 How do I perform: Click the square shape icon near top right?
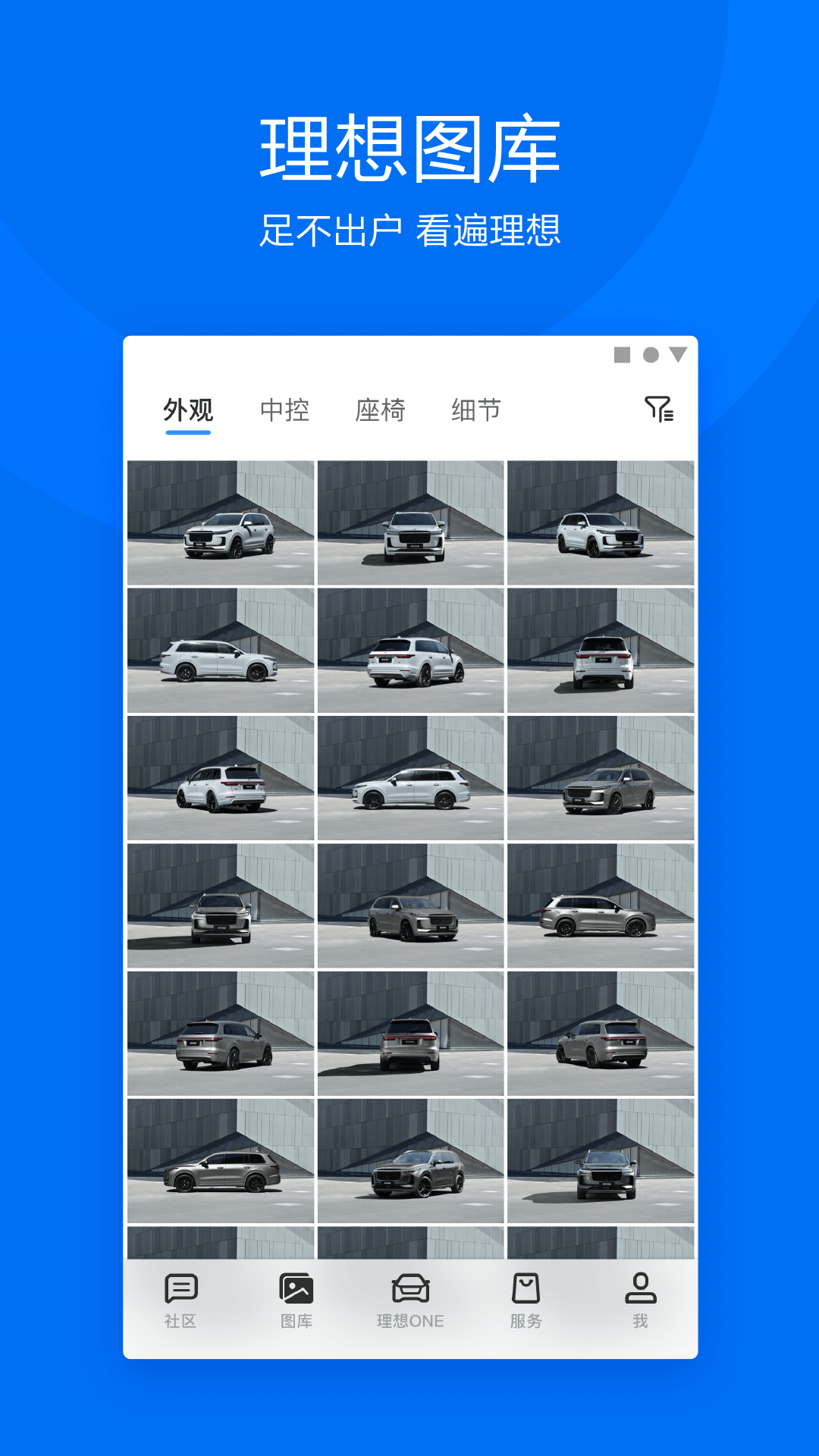[621, 353]
